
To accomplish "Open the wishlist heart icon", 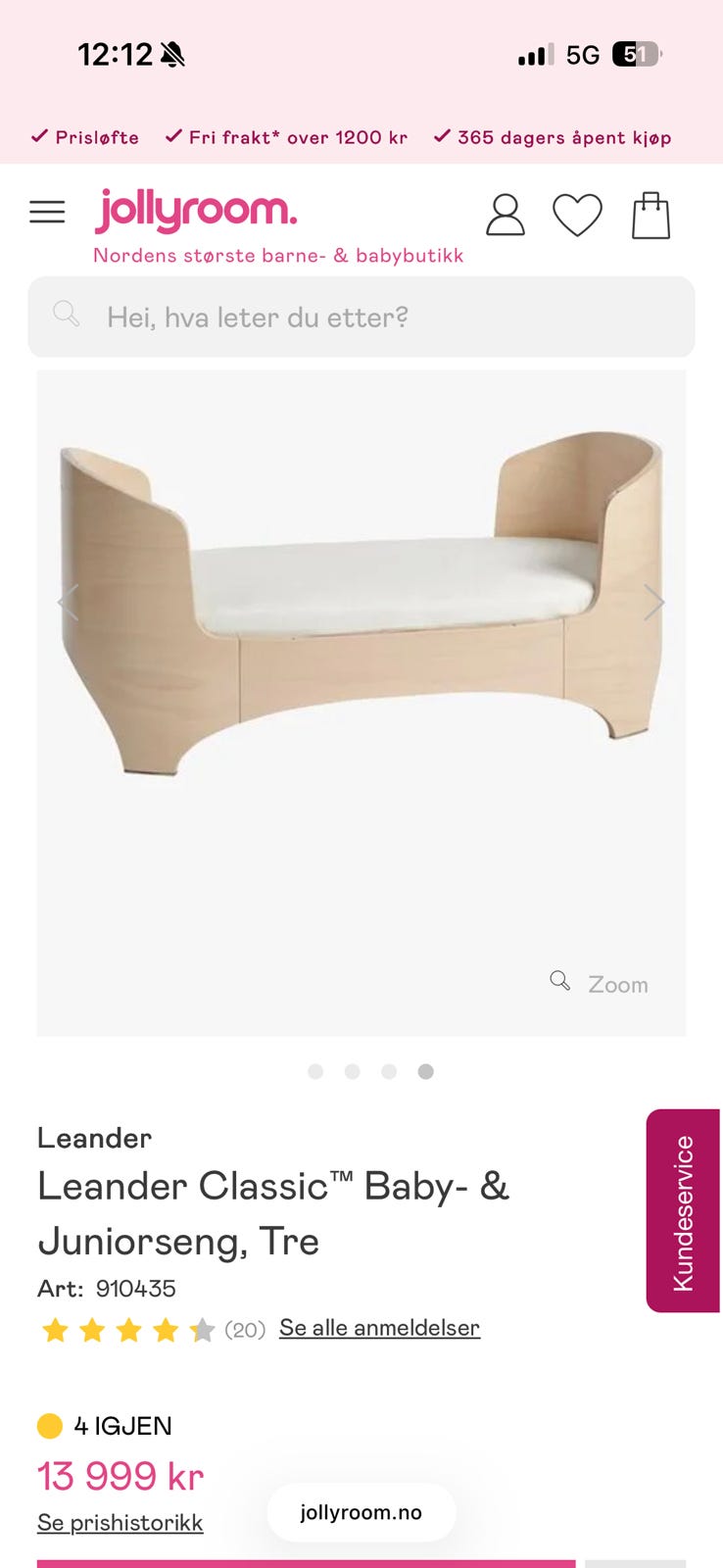I will tap(577, 215).
